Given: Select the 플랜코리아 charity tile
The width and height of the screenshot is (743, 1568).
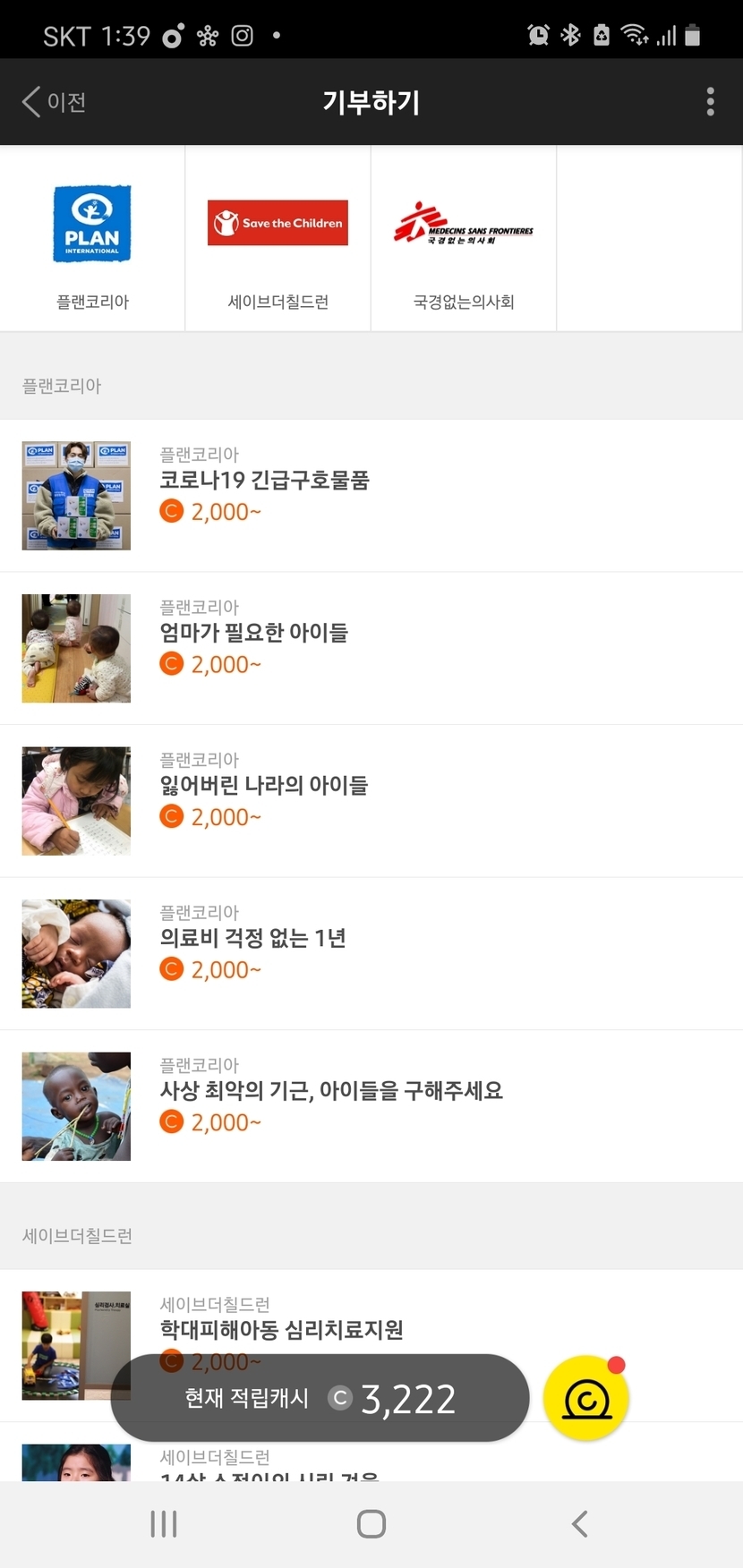Looking at the screenshot, I should tap(92, 239).
